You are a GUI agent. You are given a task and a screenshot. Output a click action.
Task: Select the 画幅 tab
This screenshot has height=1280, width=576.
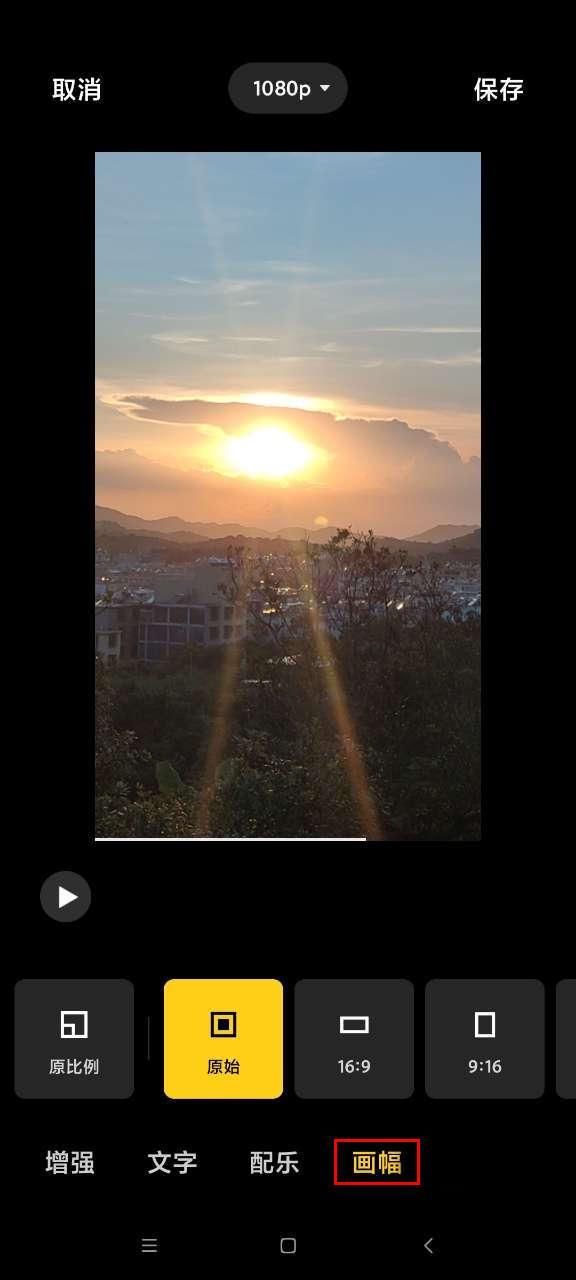377,1162
